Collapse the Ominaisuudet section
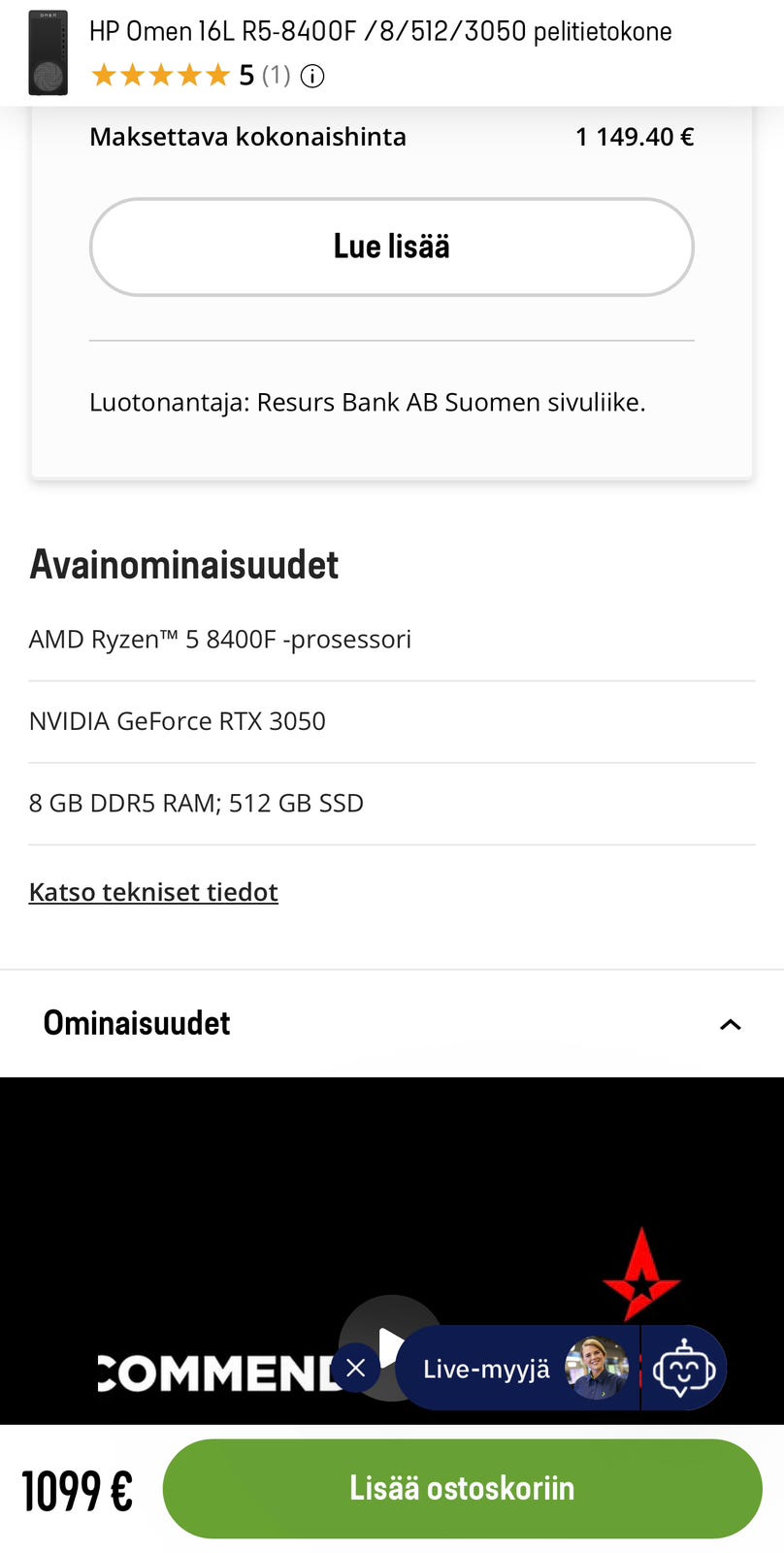 (x=730, y=1024)
